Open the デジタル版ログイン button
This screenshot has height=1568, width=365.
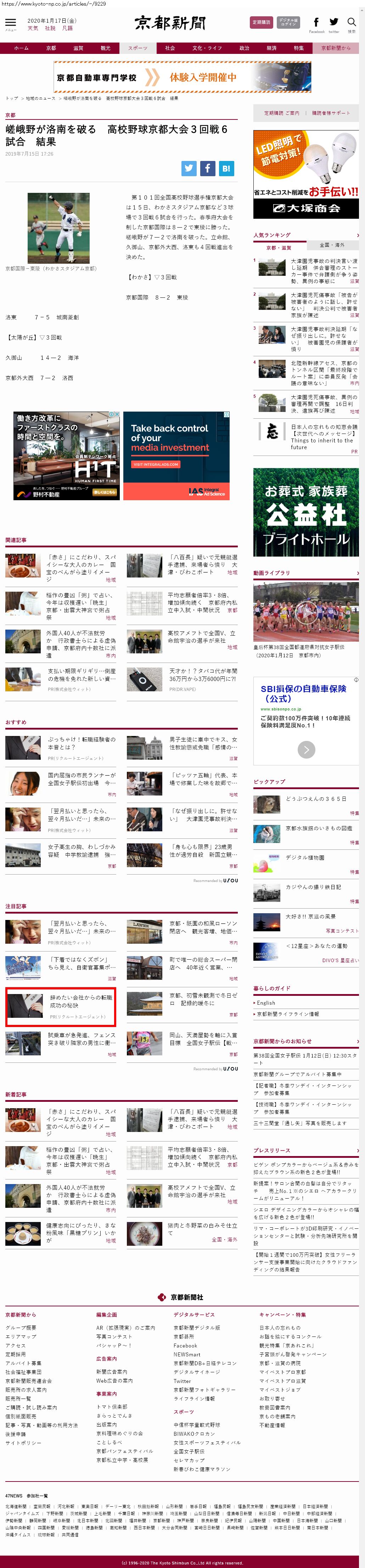(x=288, y=23)
